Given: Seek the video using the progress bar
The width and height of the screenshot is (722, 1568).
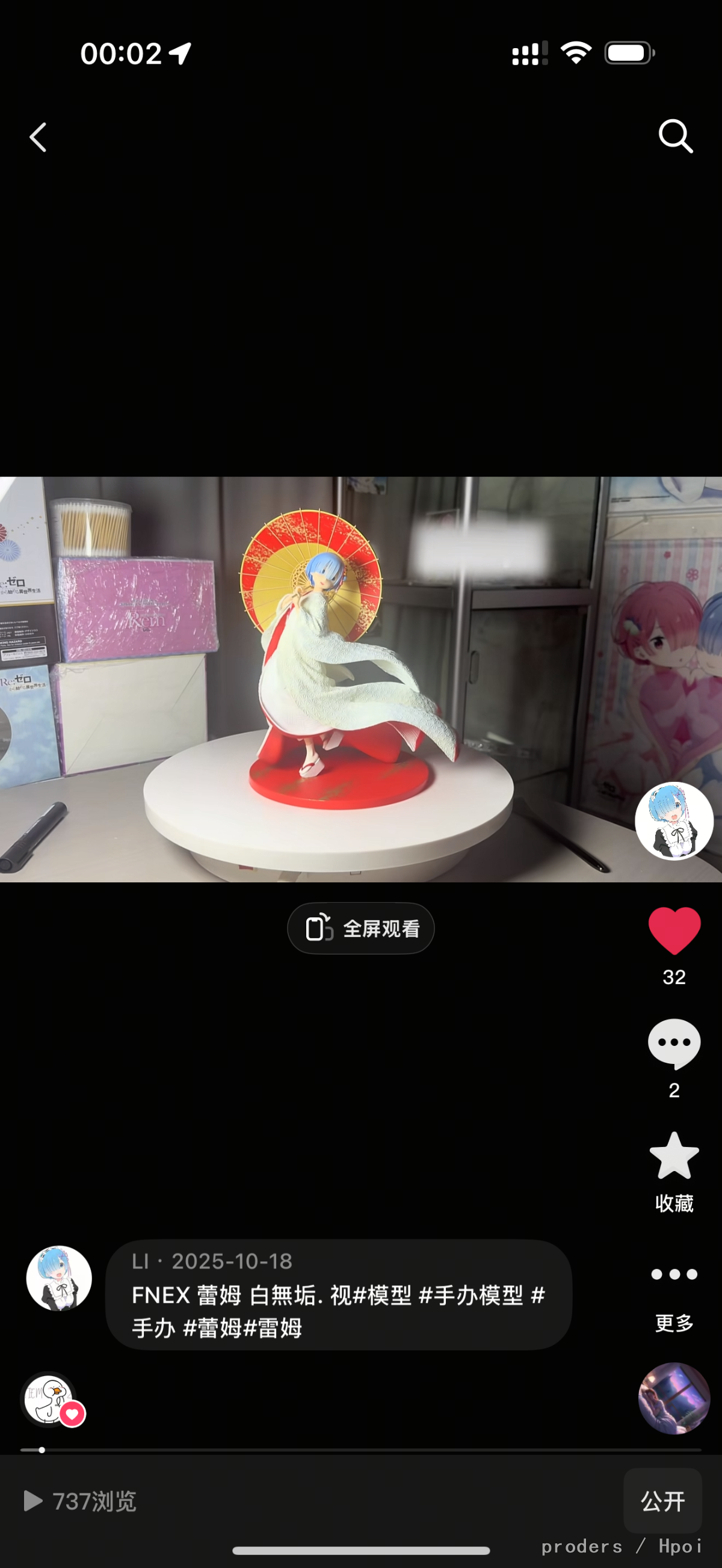Looking at the screenshot, I should tap(360, 1450).
